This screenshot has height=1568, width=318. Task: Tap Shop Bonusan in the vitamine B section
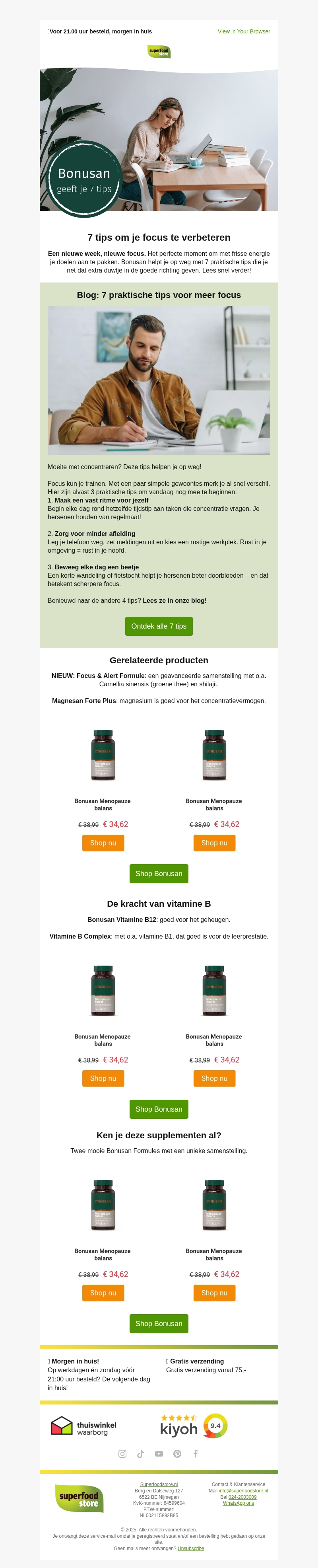pos(159,1109)
